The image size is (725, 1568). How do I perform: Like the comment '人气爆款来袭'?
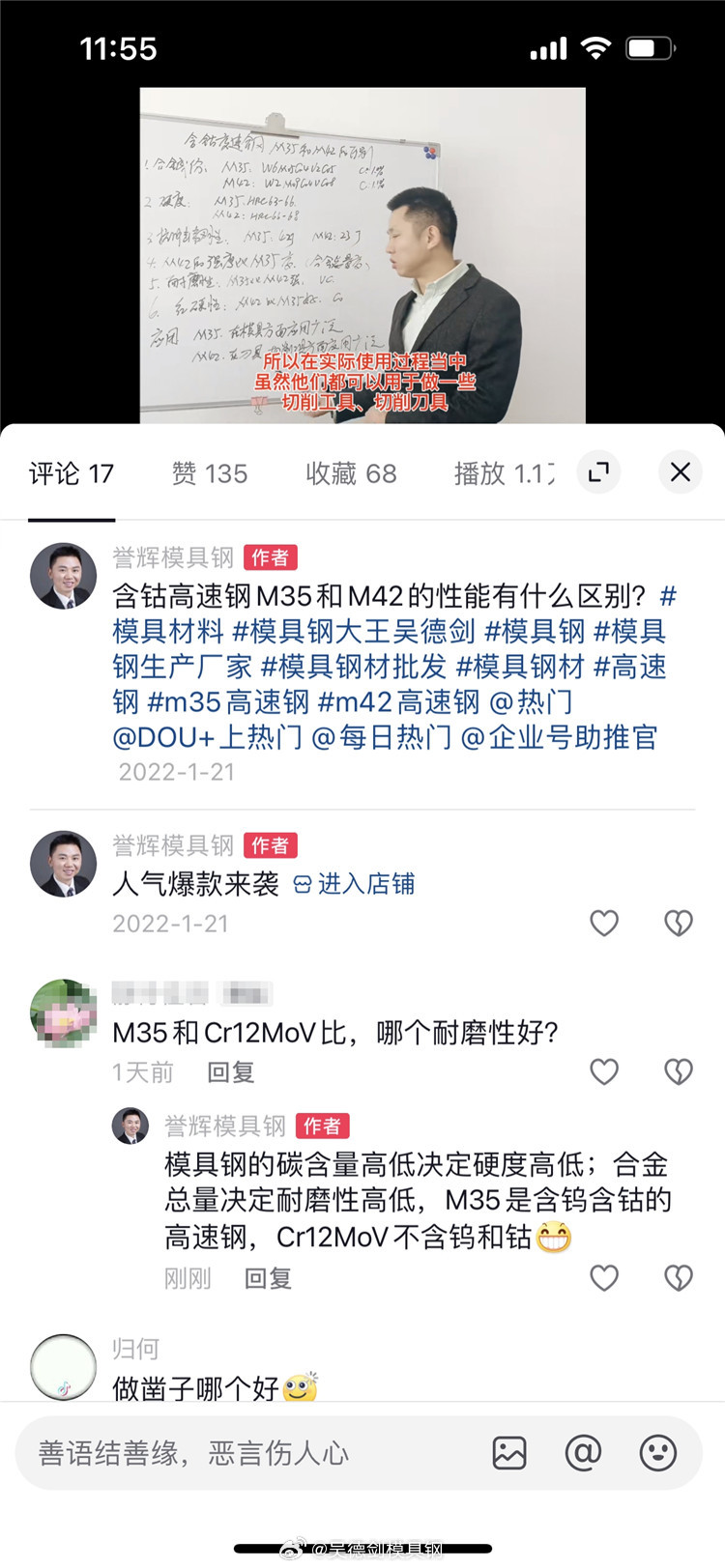604,924
